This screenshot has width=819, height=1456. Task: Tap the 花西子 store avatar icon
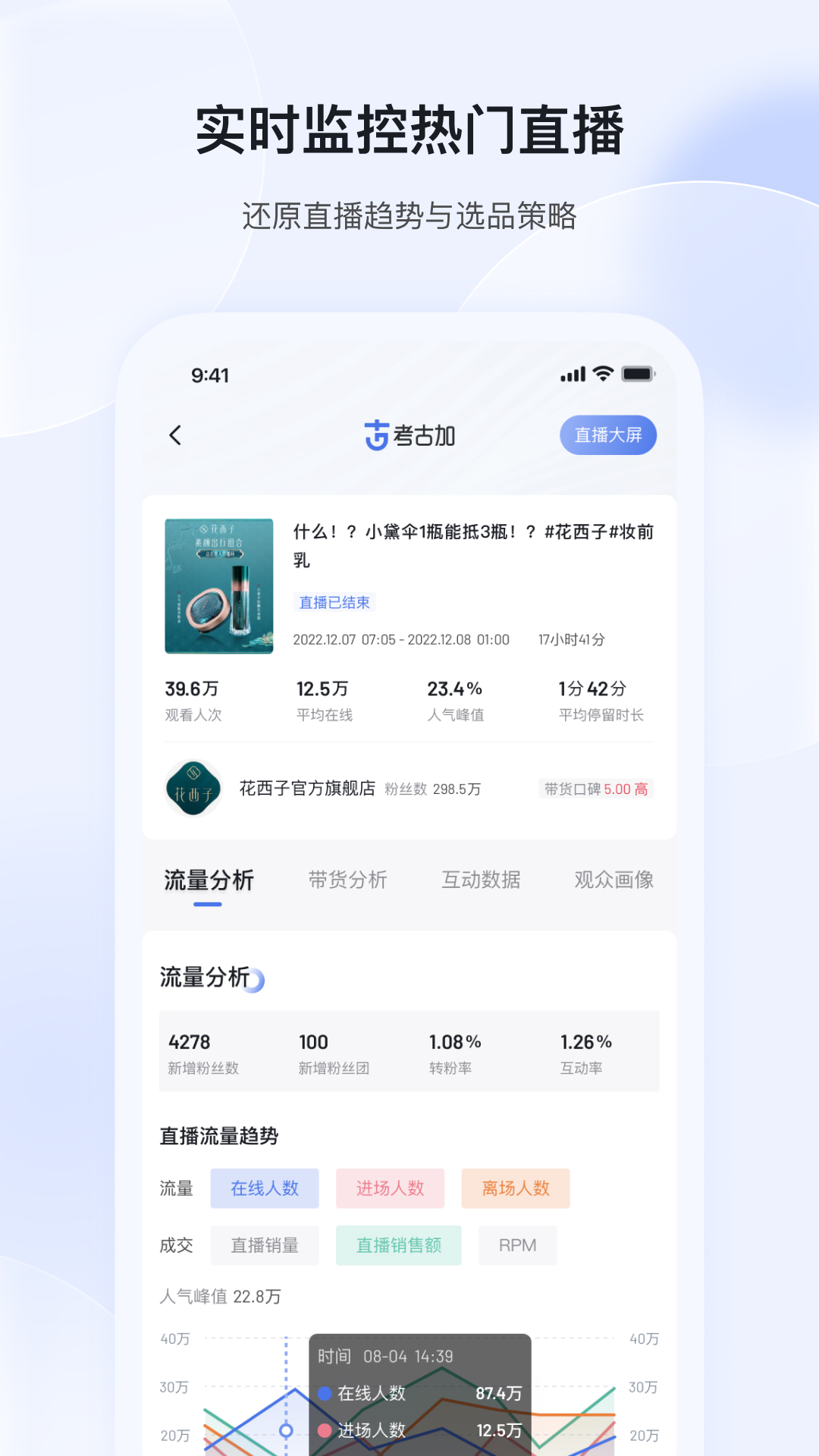(x=193, y=789)
